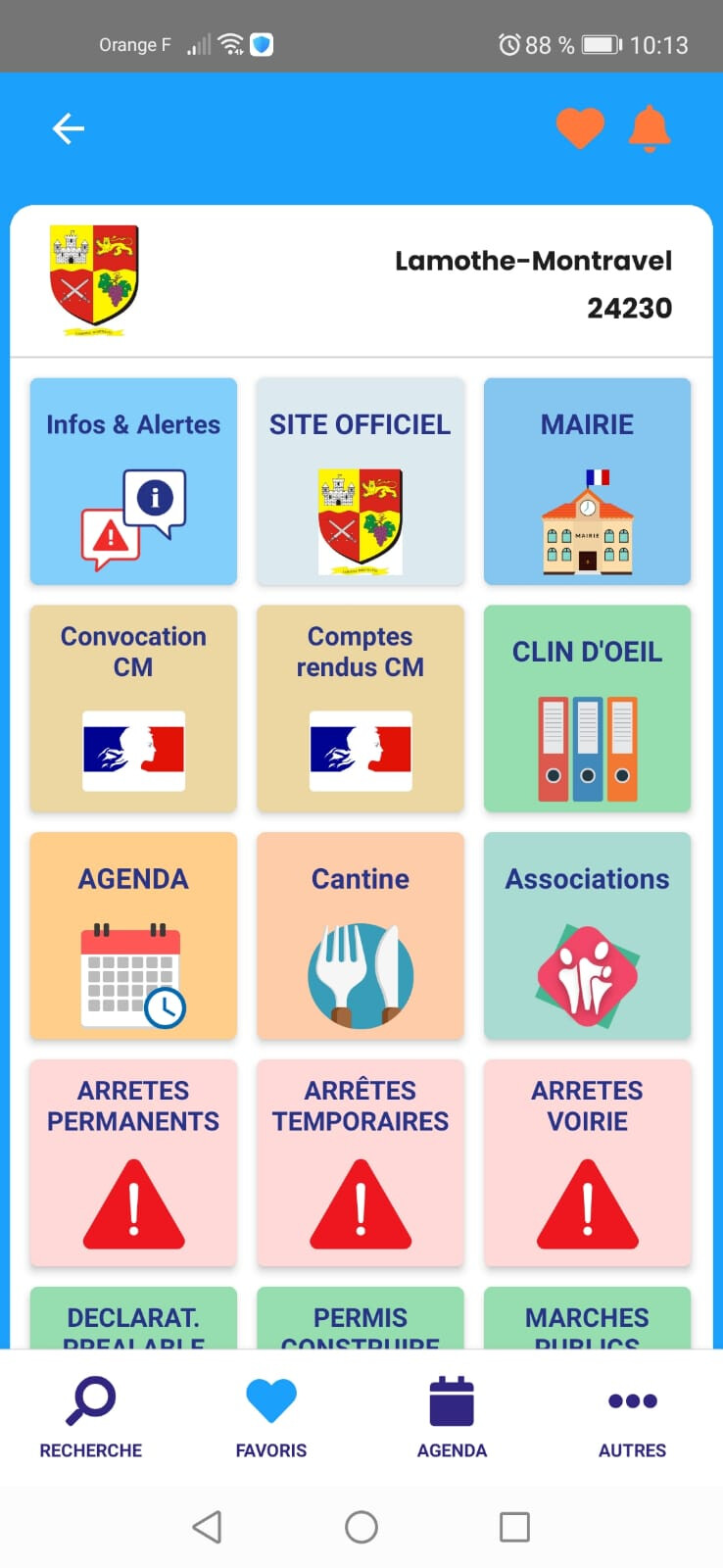Open Convocation CM
This screenshot has width=723, height=1568.
(133, 709)
